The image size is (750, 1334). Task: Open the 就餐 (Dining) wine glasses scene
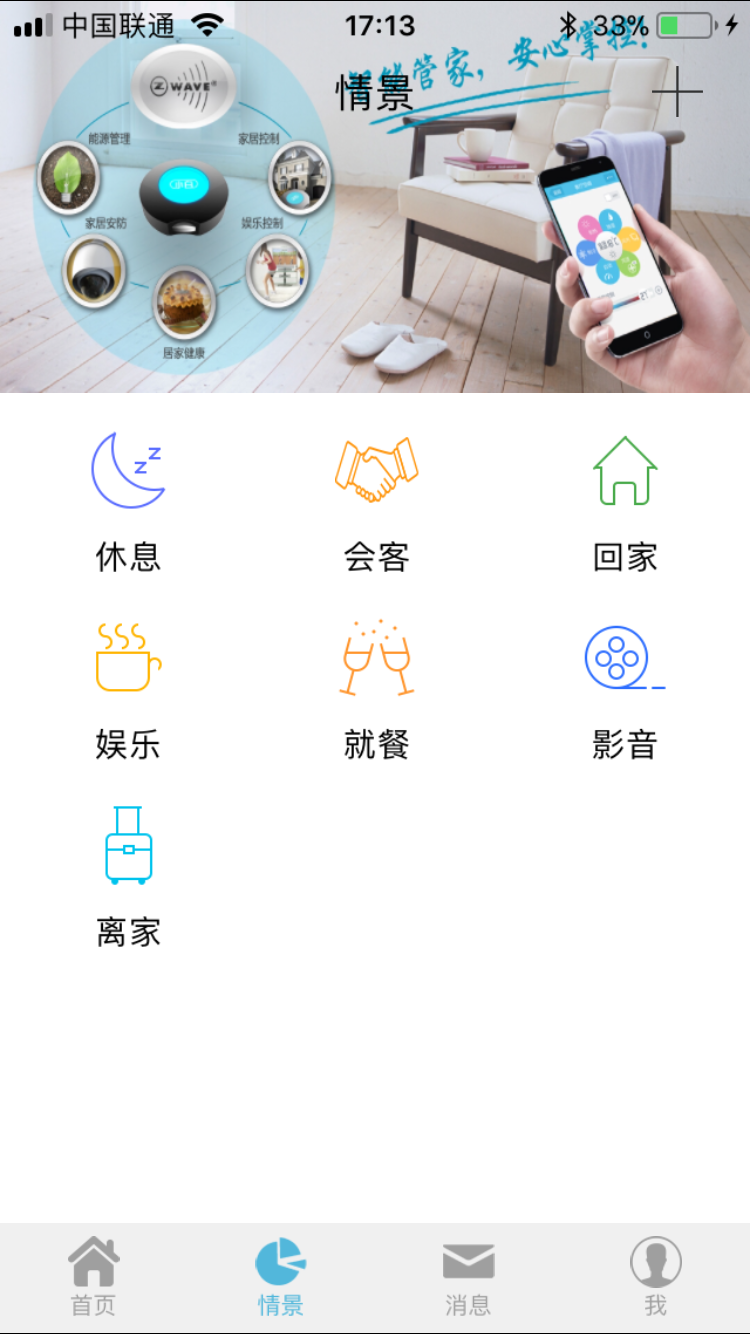pyautogui.click(x=375, y=655)
